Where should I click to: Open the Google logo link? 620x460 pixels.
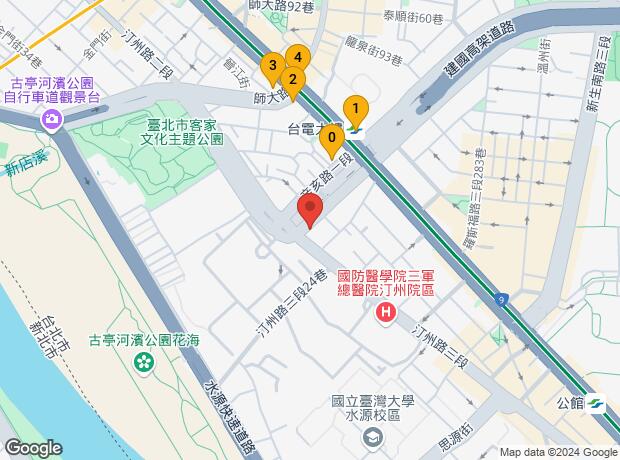click(x=32, y=448)
